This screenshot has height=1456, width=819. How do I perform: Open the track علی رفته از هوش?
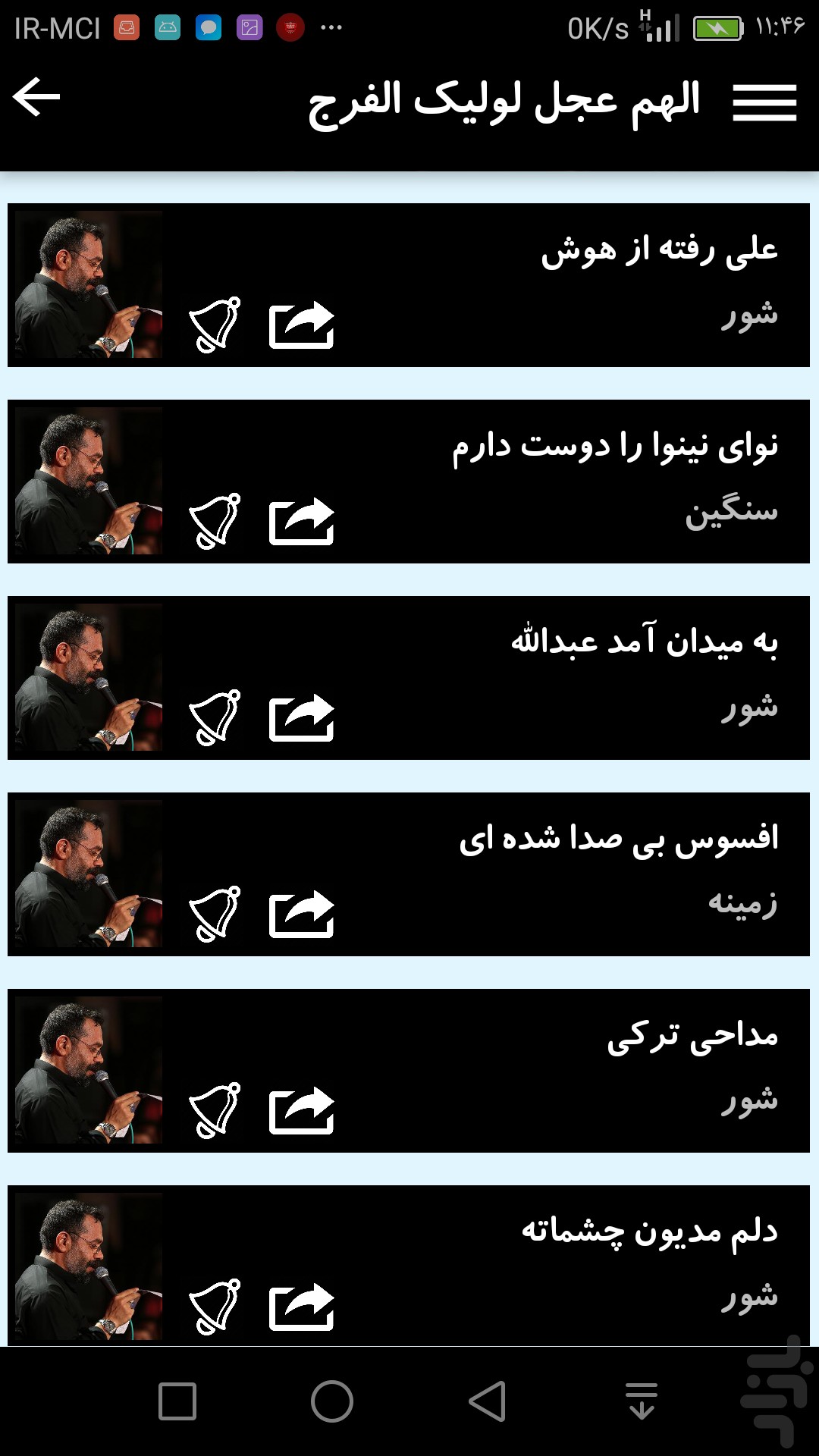(409, 285)
